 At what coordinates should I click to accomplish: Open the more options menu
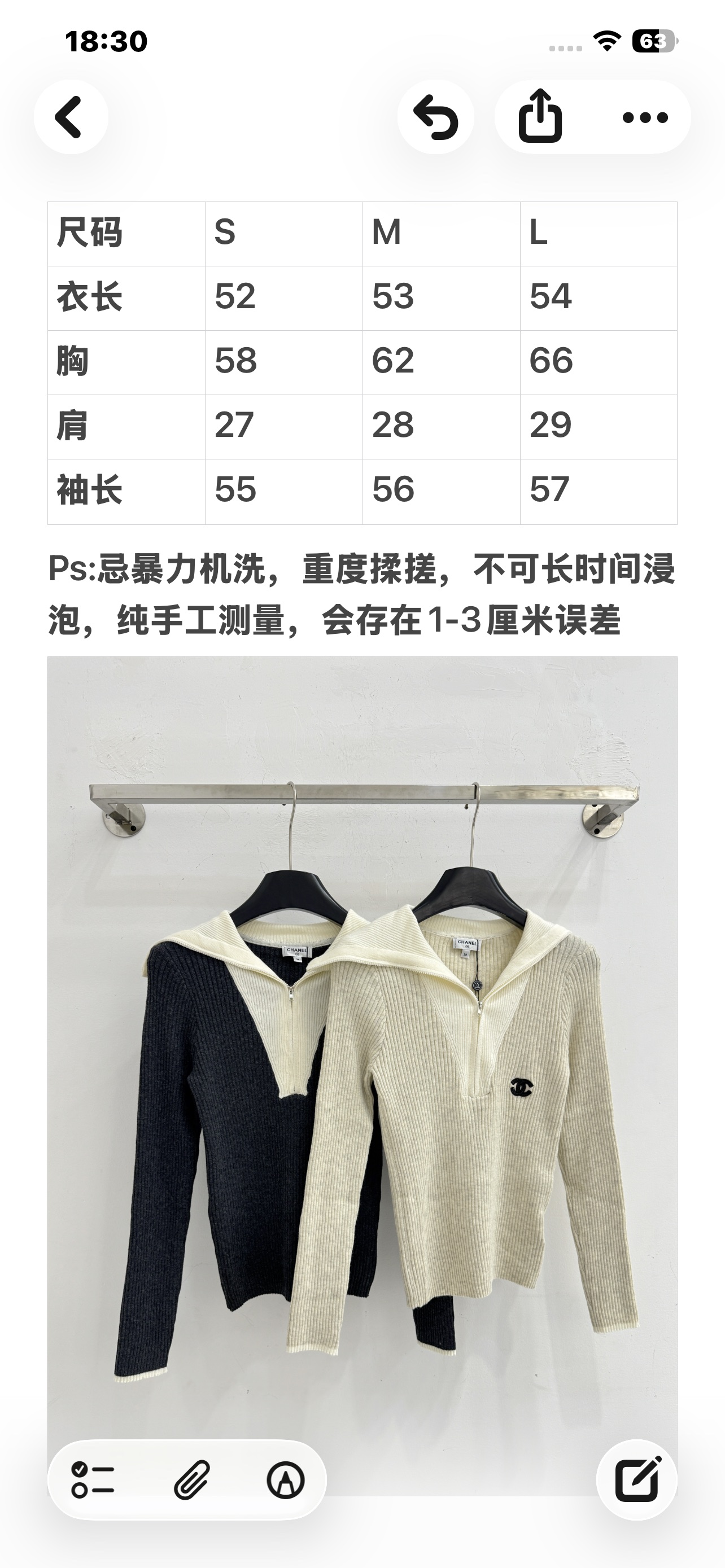(645, 117)
